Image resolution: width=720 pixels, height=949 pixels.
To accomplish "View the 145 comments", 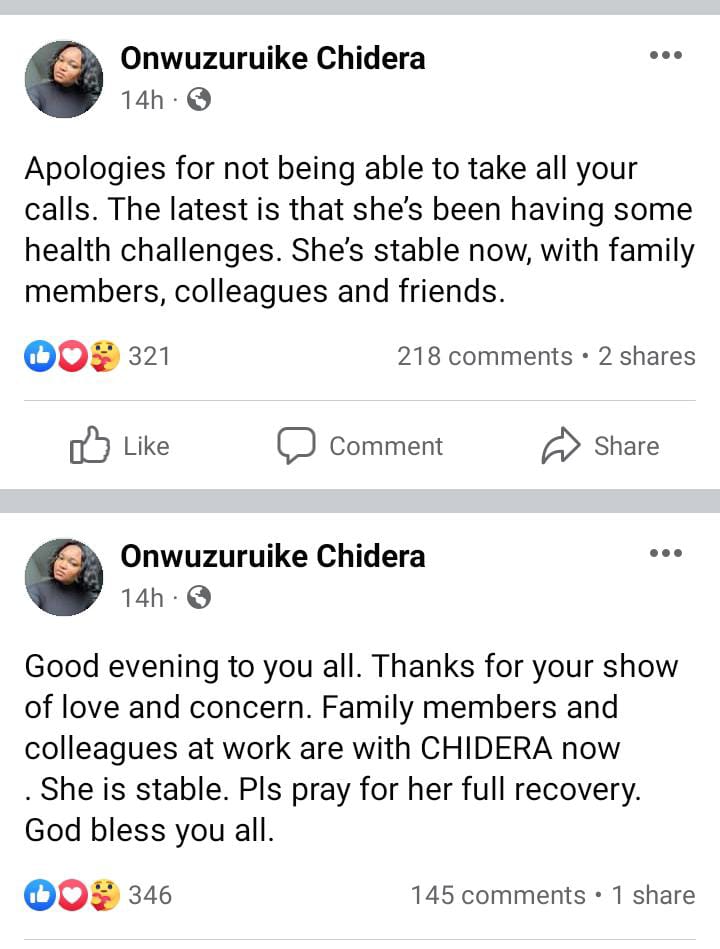I will 497,894.
